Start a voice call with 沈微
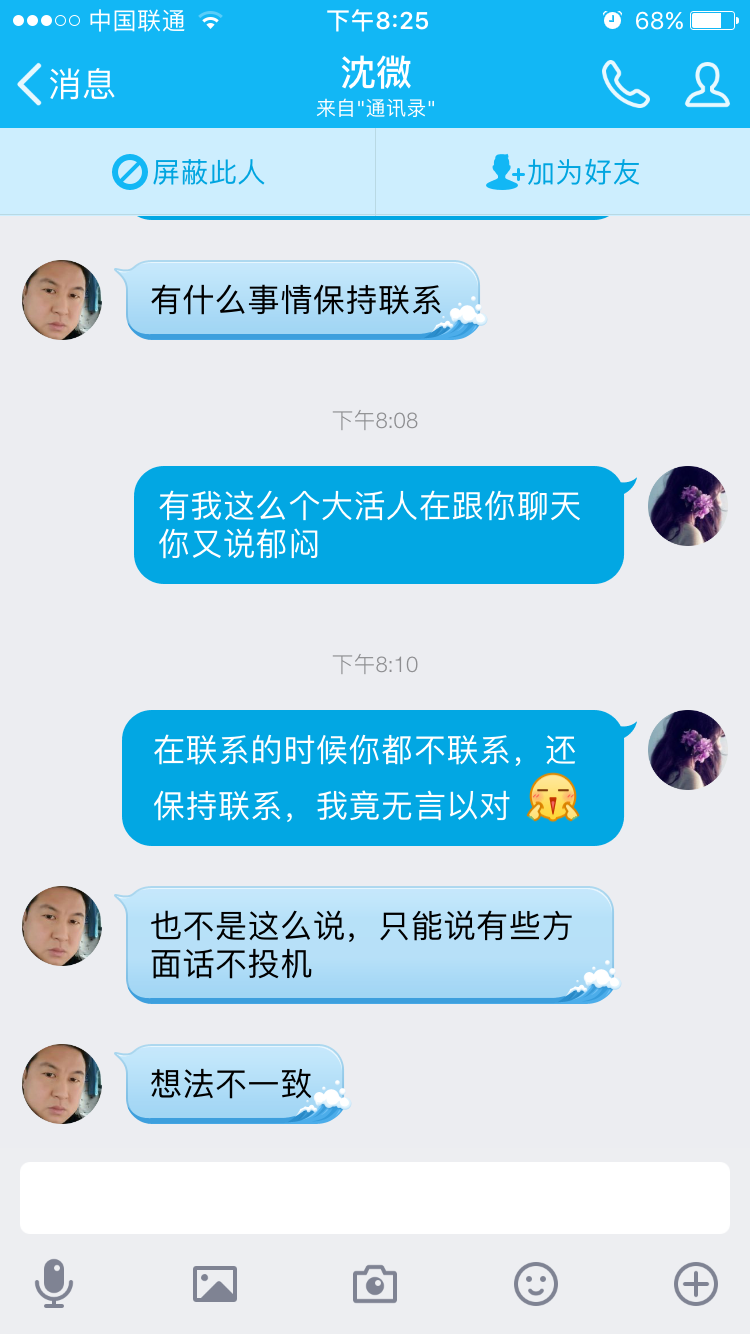This screenshot has width=750, height=1334. pos(625,84)
